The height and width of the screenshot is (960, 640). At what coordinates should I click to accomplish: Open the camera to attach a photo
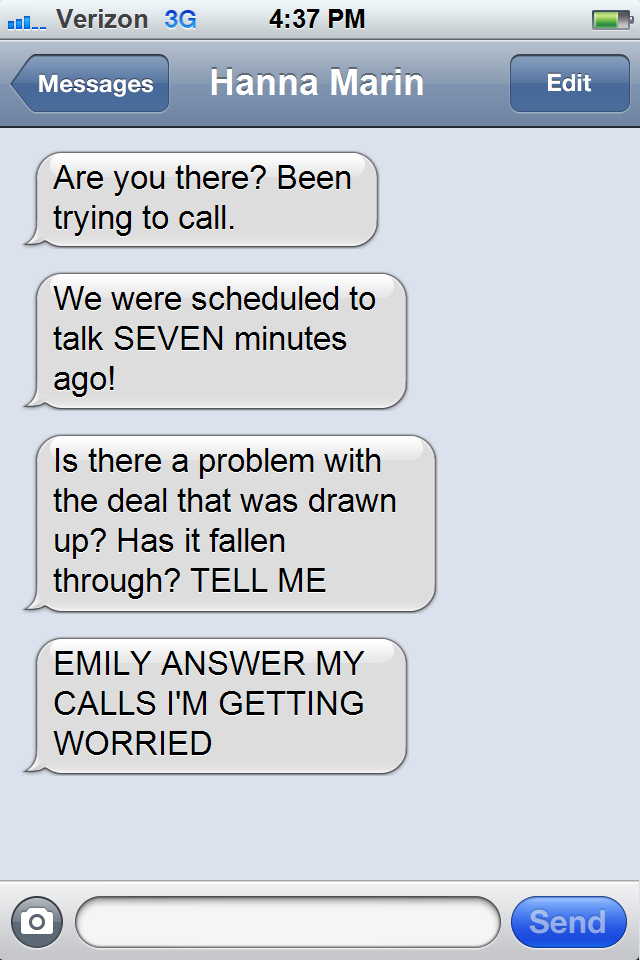37,921
